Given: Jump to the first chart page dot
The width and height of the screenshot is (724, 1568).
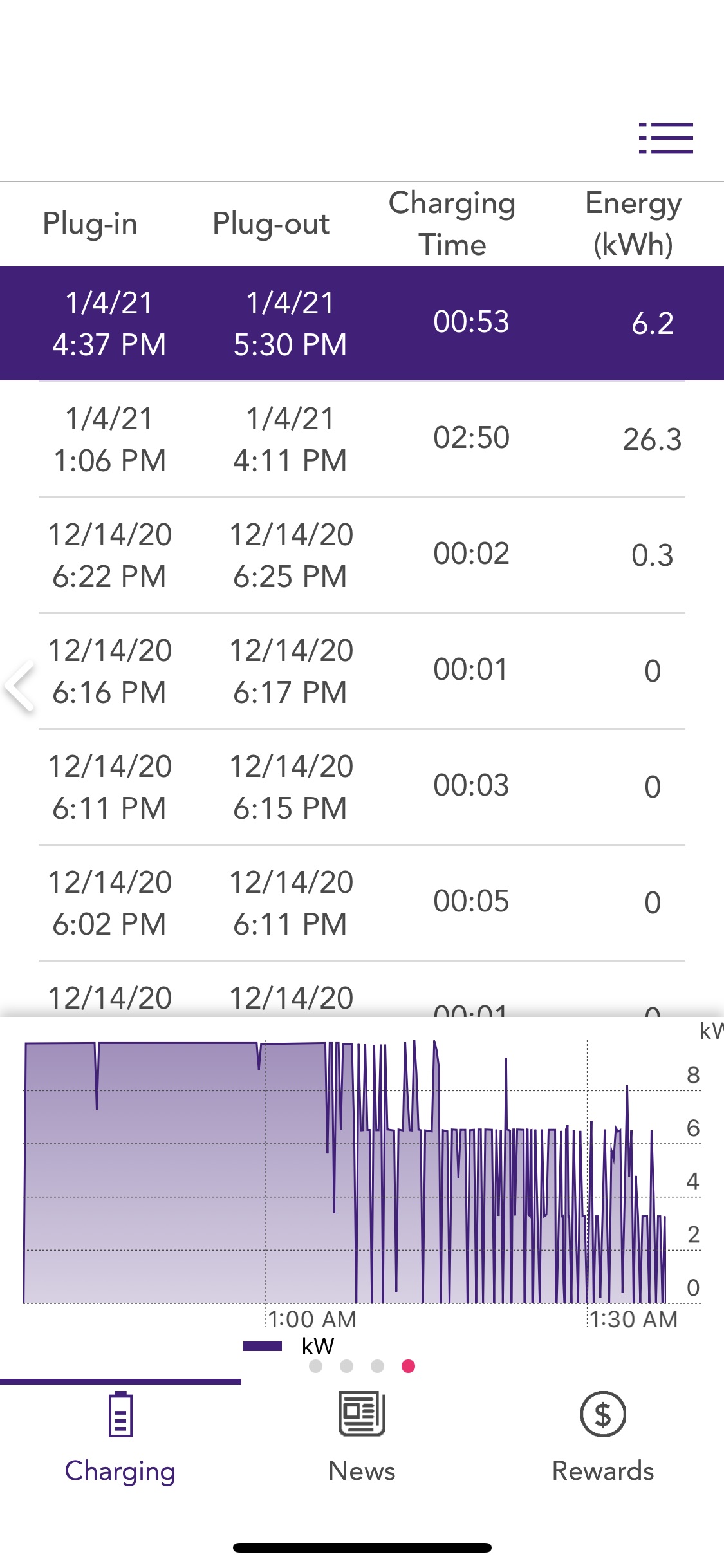Looking at the screenshot, I should click(x=315, y=1366).
